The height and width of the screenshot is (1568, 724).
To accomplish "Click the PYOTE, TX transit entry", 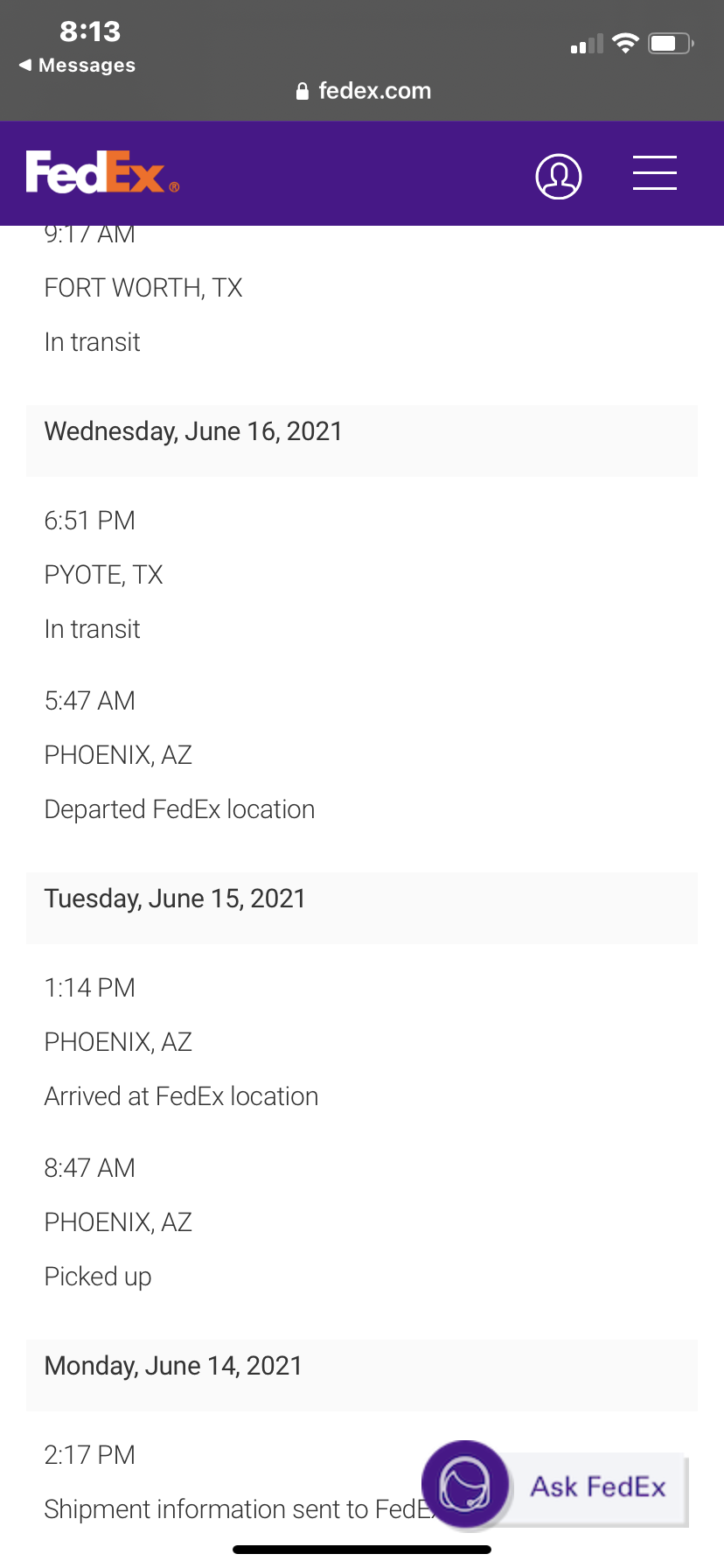I will point(103,574).
